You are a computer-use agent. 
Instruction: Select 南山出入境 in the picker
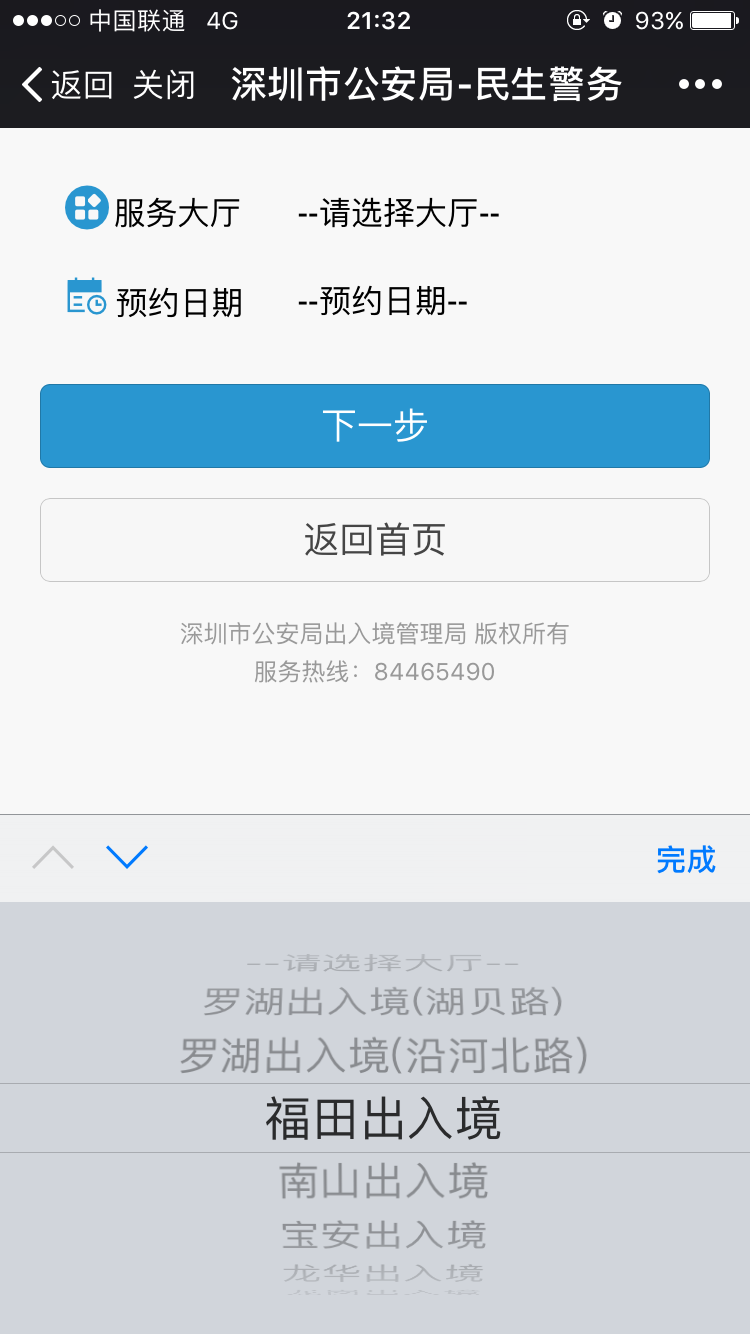(x=384, y=1181)
